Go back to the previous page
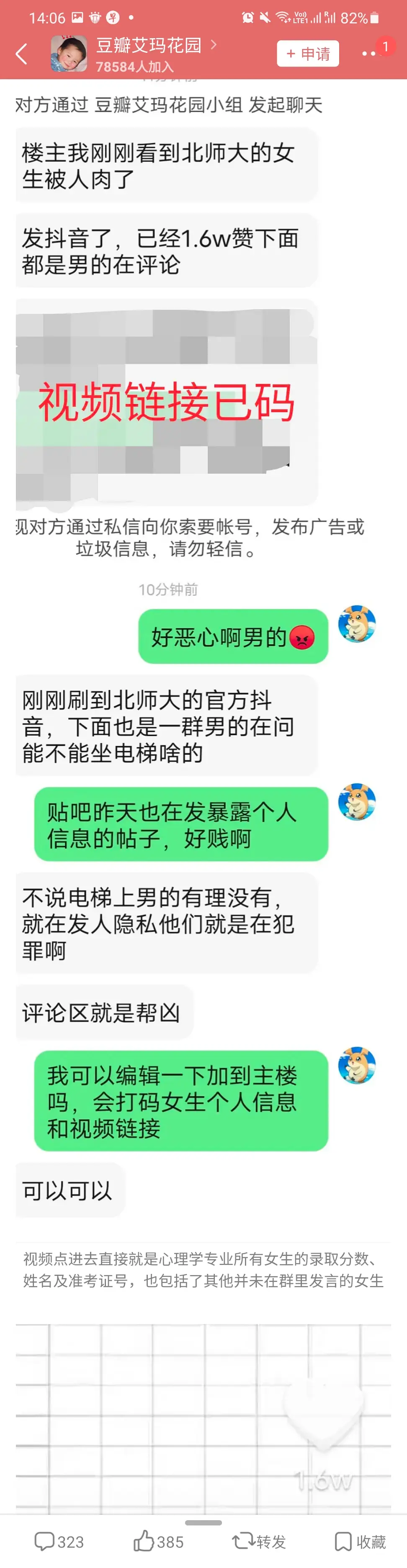 click(22, 54)
